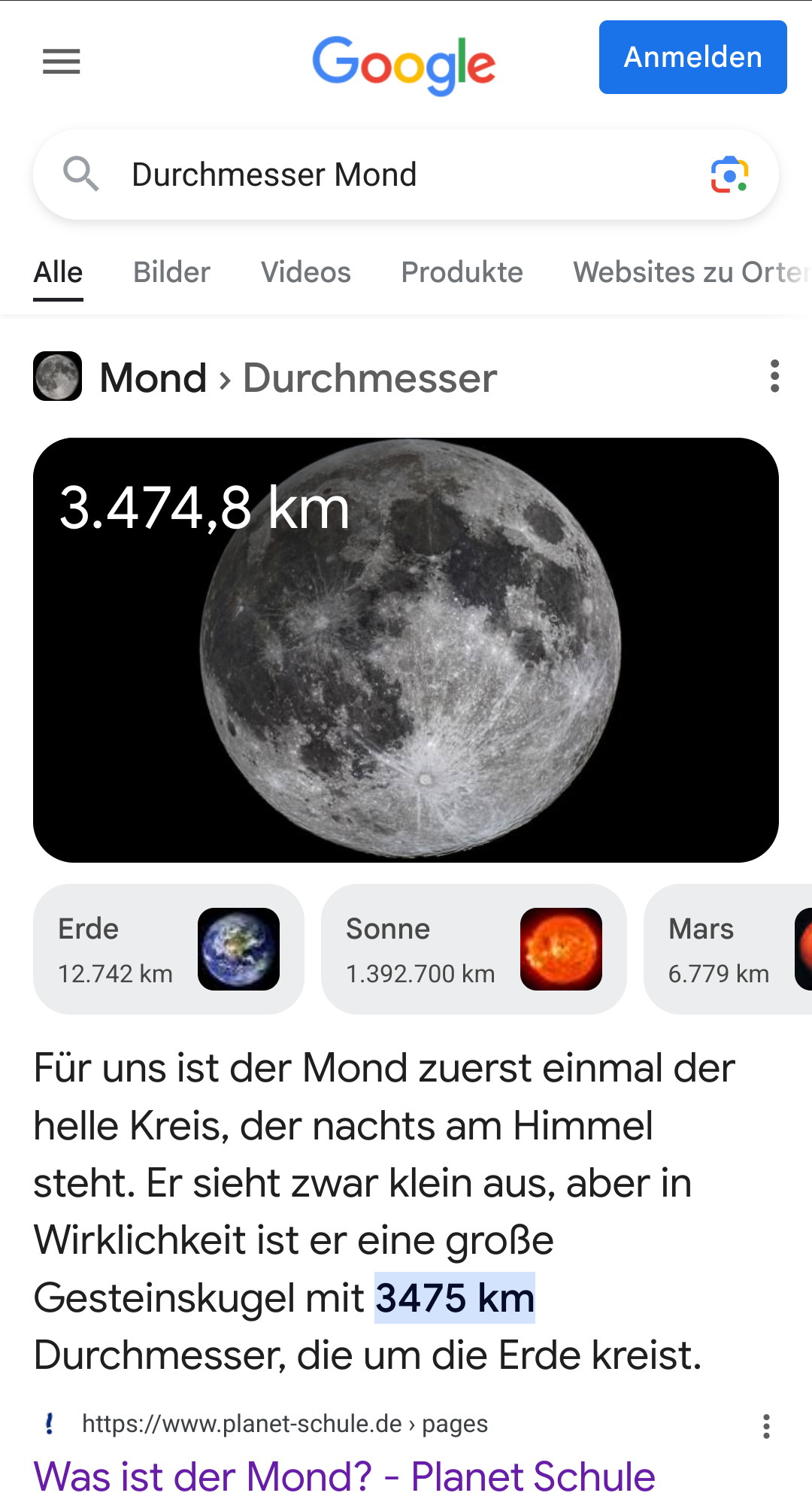
Task: Tap the Google logo
Action: point(404,65)
